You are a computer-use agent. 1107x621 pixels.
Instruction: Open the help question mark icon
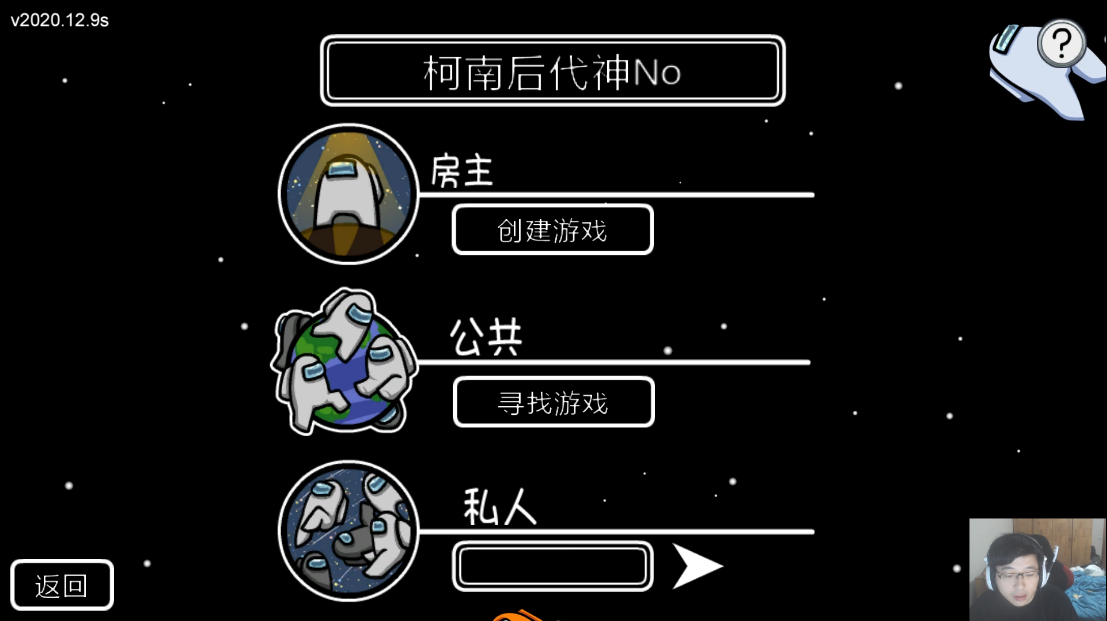point(1062,44)
